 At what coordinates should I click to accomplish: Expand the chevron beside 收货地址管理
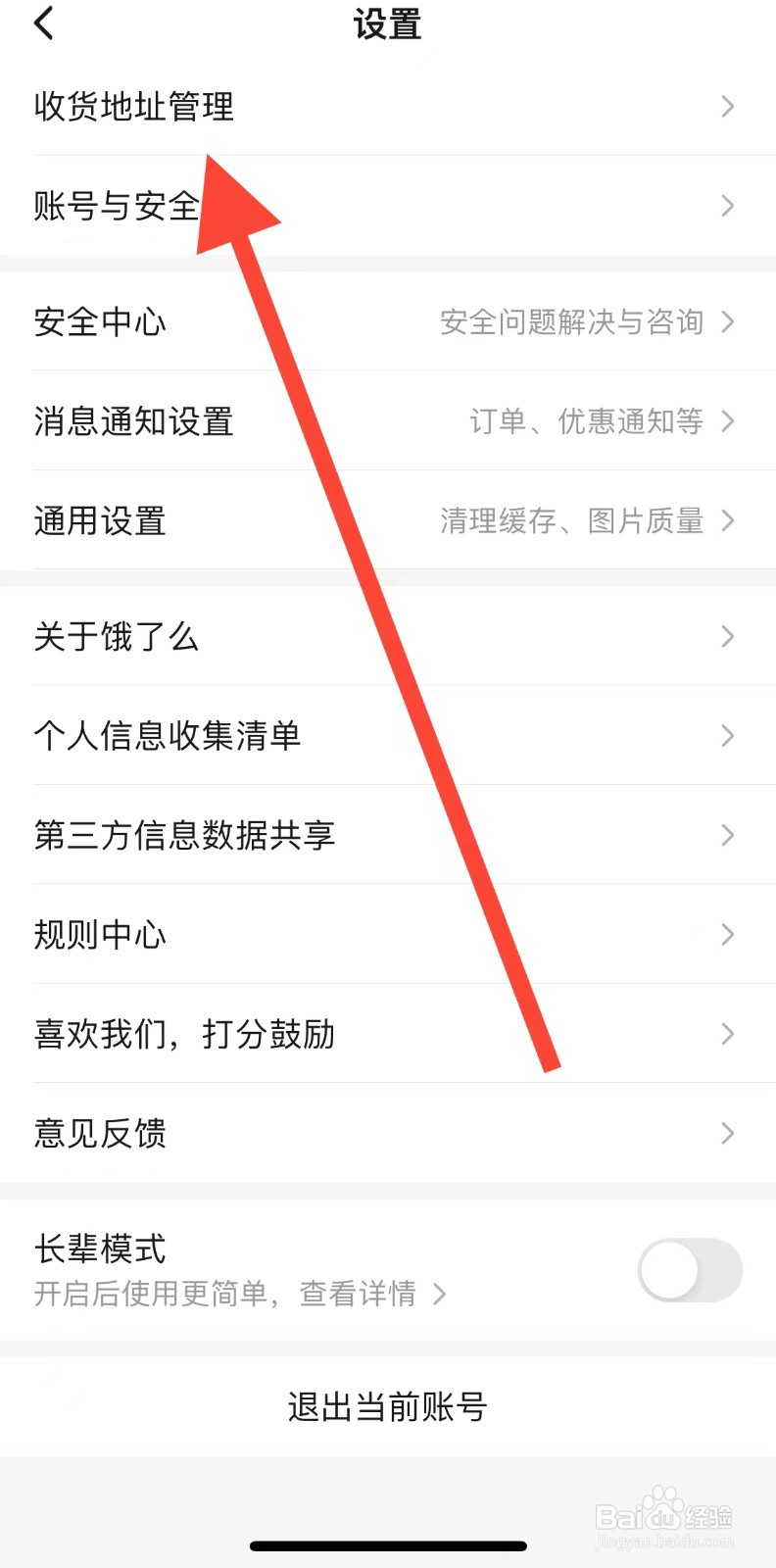pyautogui.click(x=727, y=108)
